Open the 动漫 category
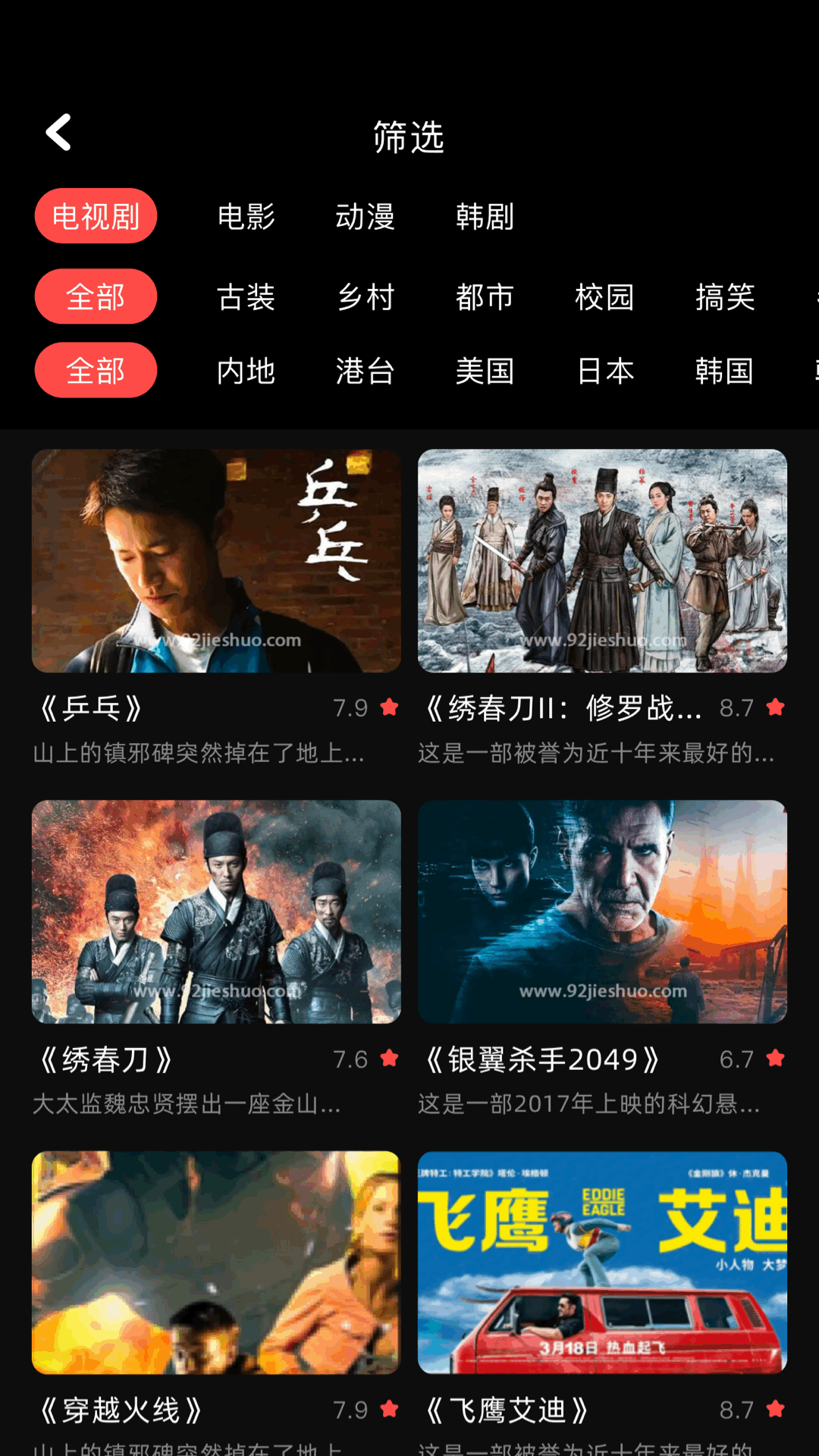Image resolution: width=819 pixels, height=1456 pixels. point(365,218)
